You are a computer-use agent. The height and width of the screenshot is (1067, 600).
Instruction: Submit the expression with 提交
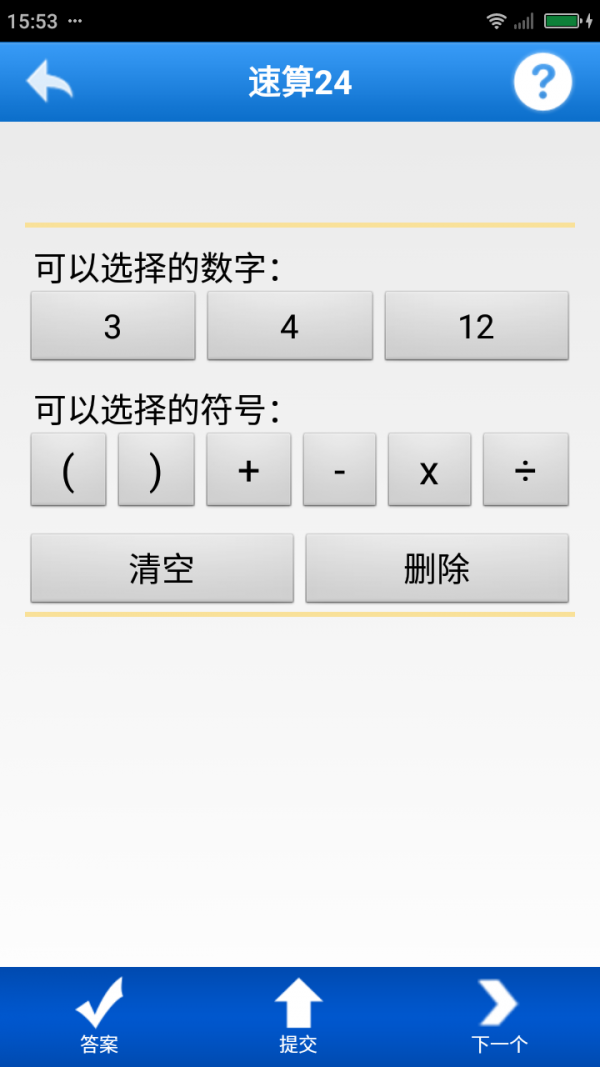pos(298,1015)
